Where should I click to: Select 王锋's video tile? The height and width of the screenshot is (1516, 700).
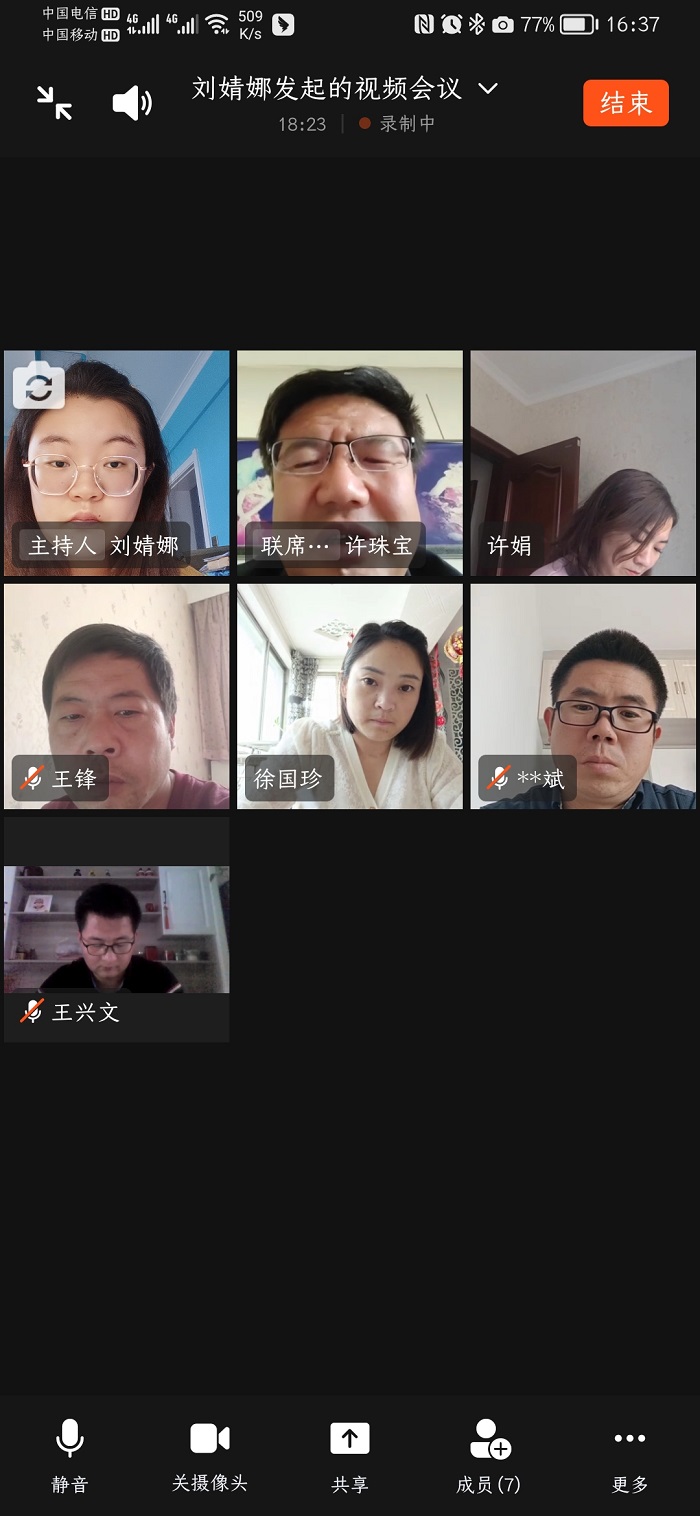click(116, 697)
